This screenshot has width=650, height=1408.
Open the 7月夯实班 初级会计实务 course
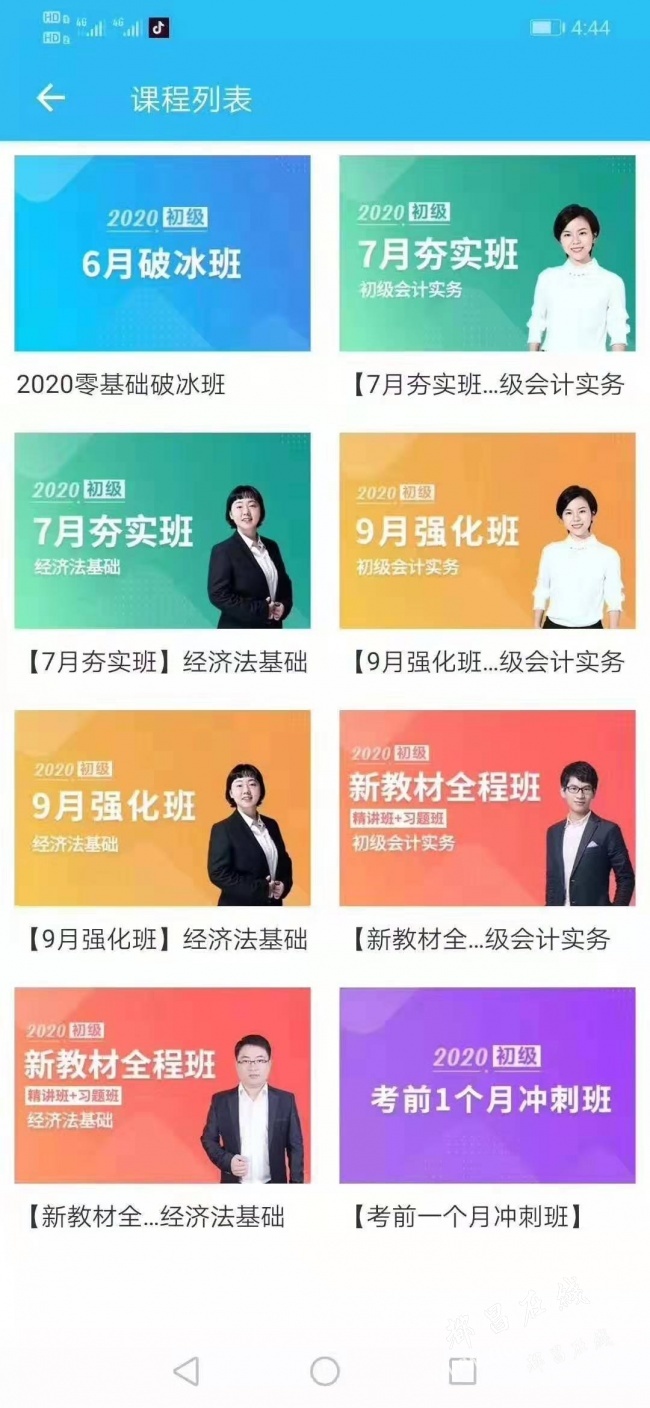tap(487, 253)
